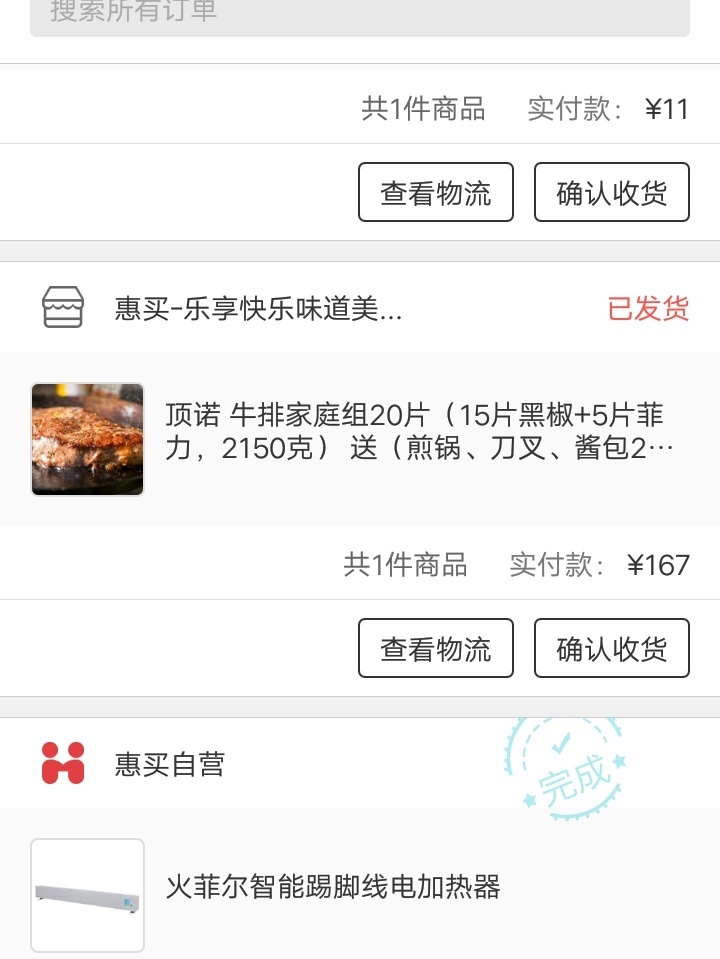Confirm receipt of the ¥11 order

[x=611, y=192]
